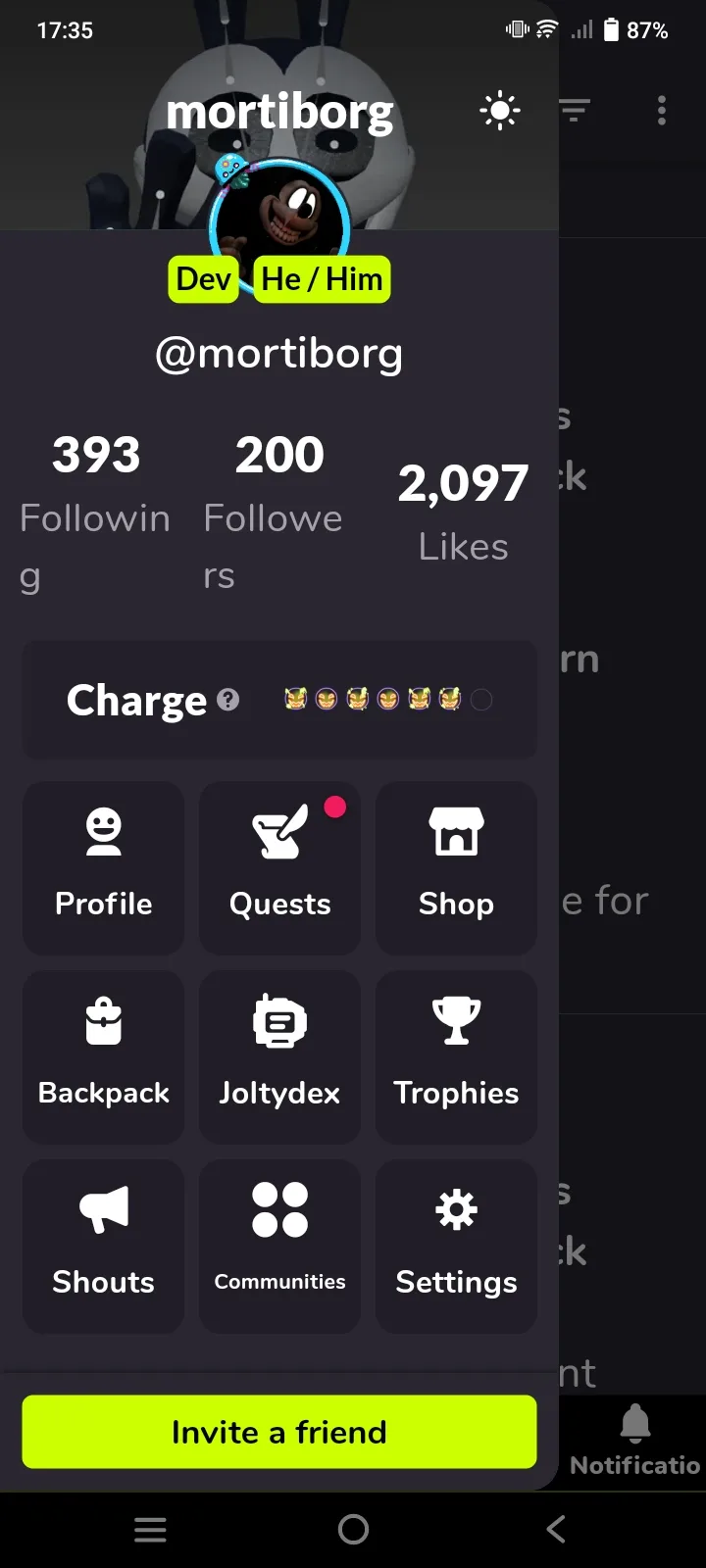
Task: View the 393 Following list
Action: point(96,510)
